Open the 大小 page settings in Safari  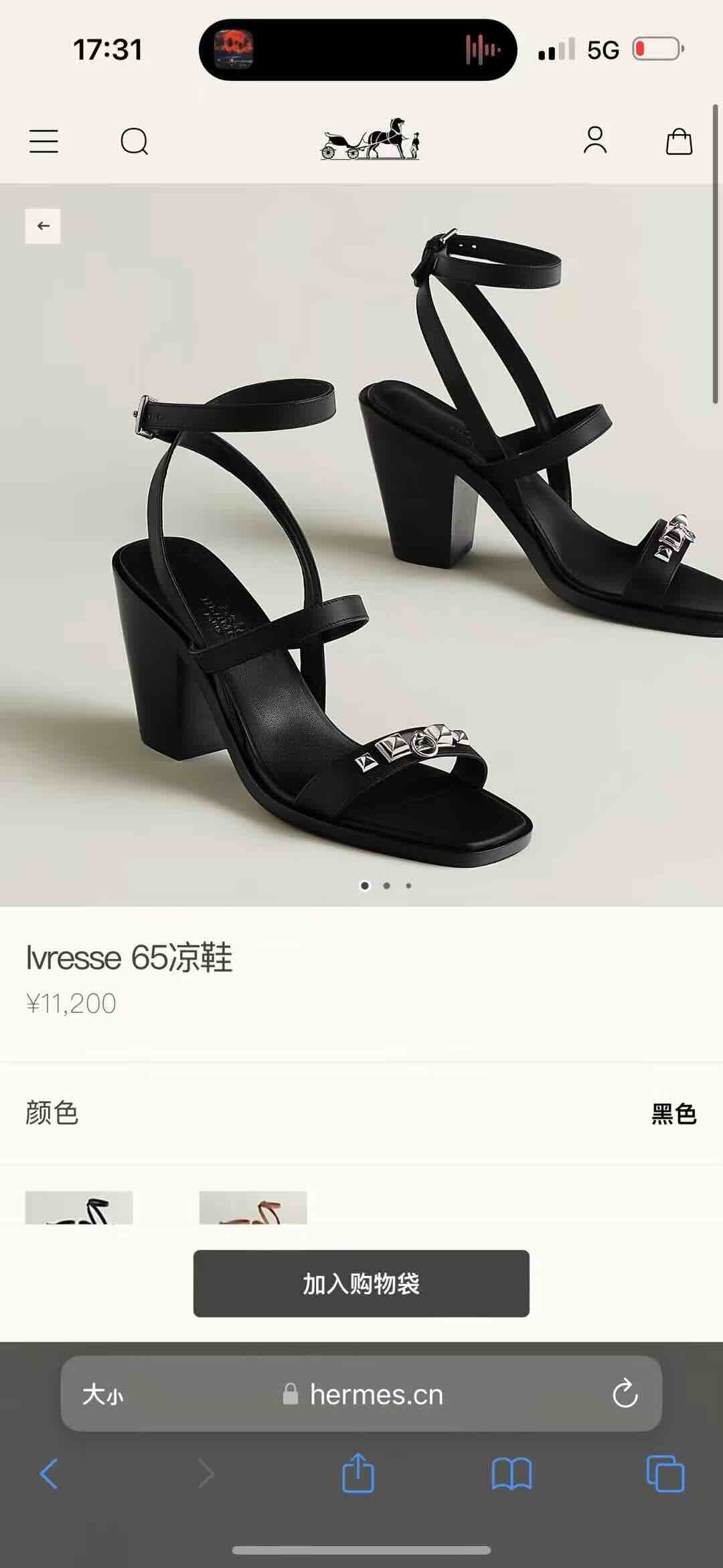[x=102, y=1395]
